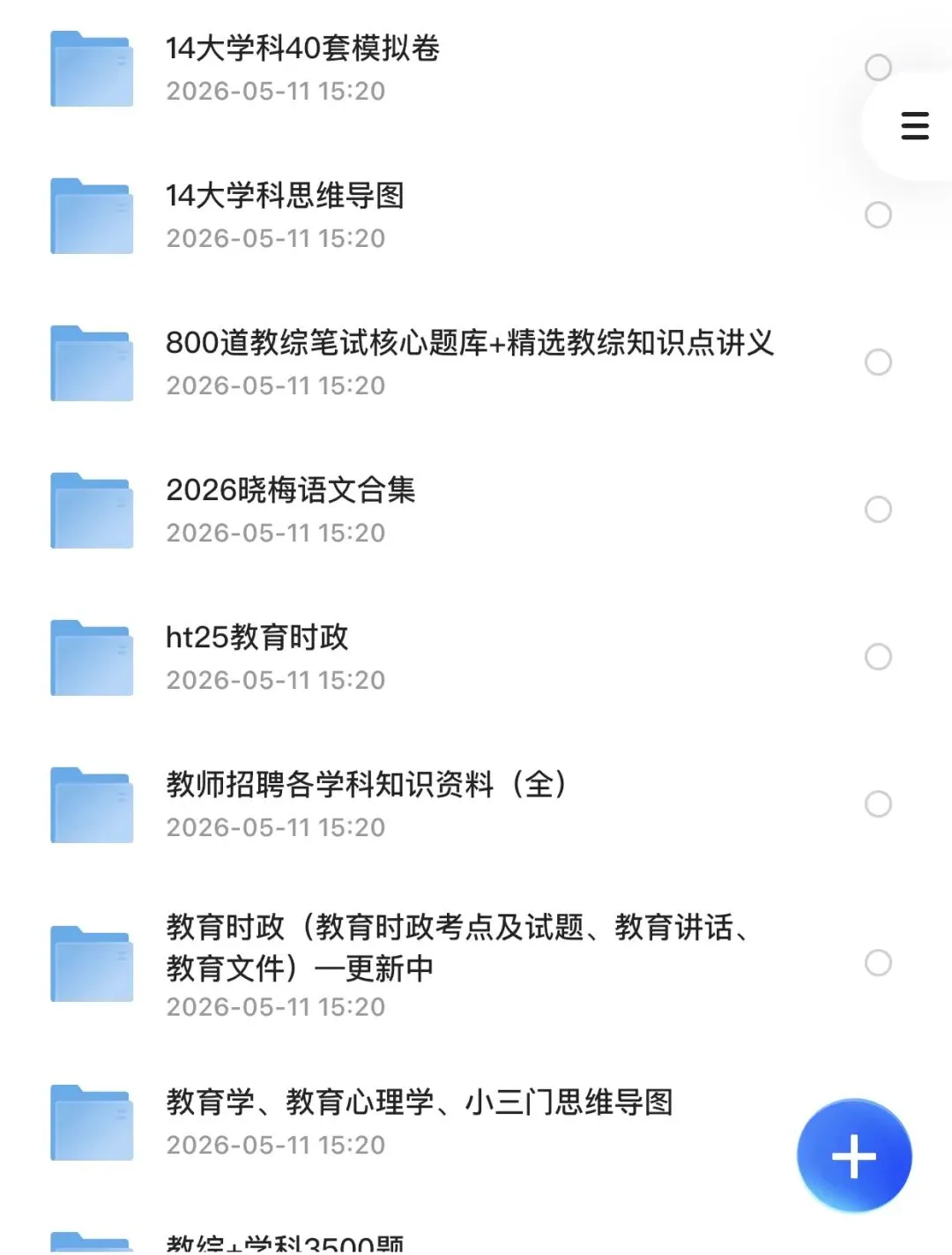952x1255 pixels.
Task: Check the circle for 教育时政 更新中 folder
Action: pos(878,963)
